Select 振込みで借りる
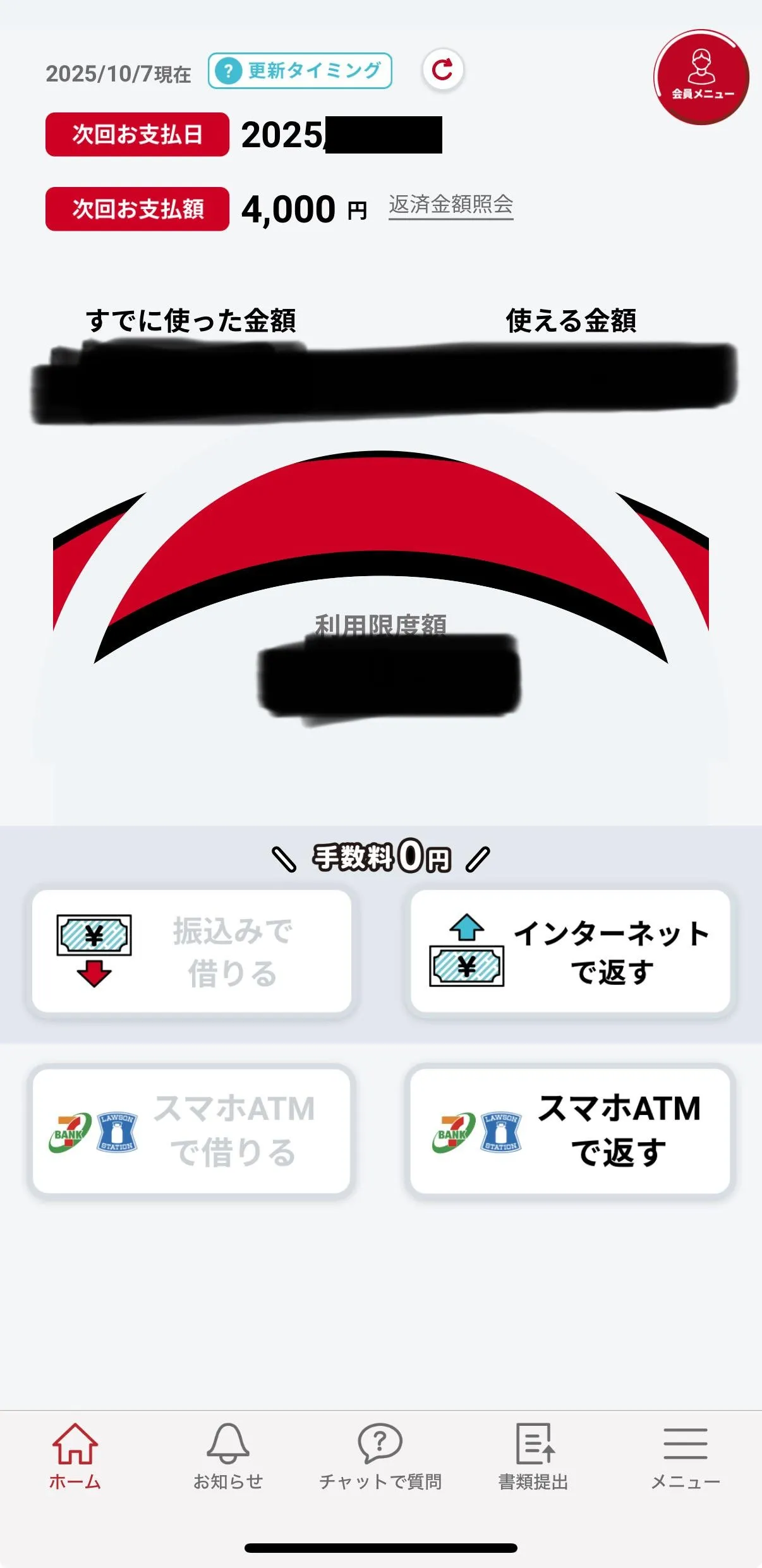The height and width of the screenshot is (1568, 762). coord(191,951)
